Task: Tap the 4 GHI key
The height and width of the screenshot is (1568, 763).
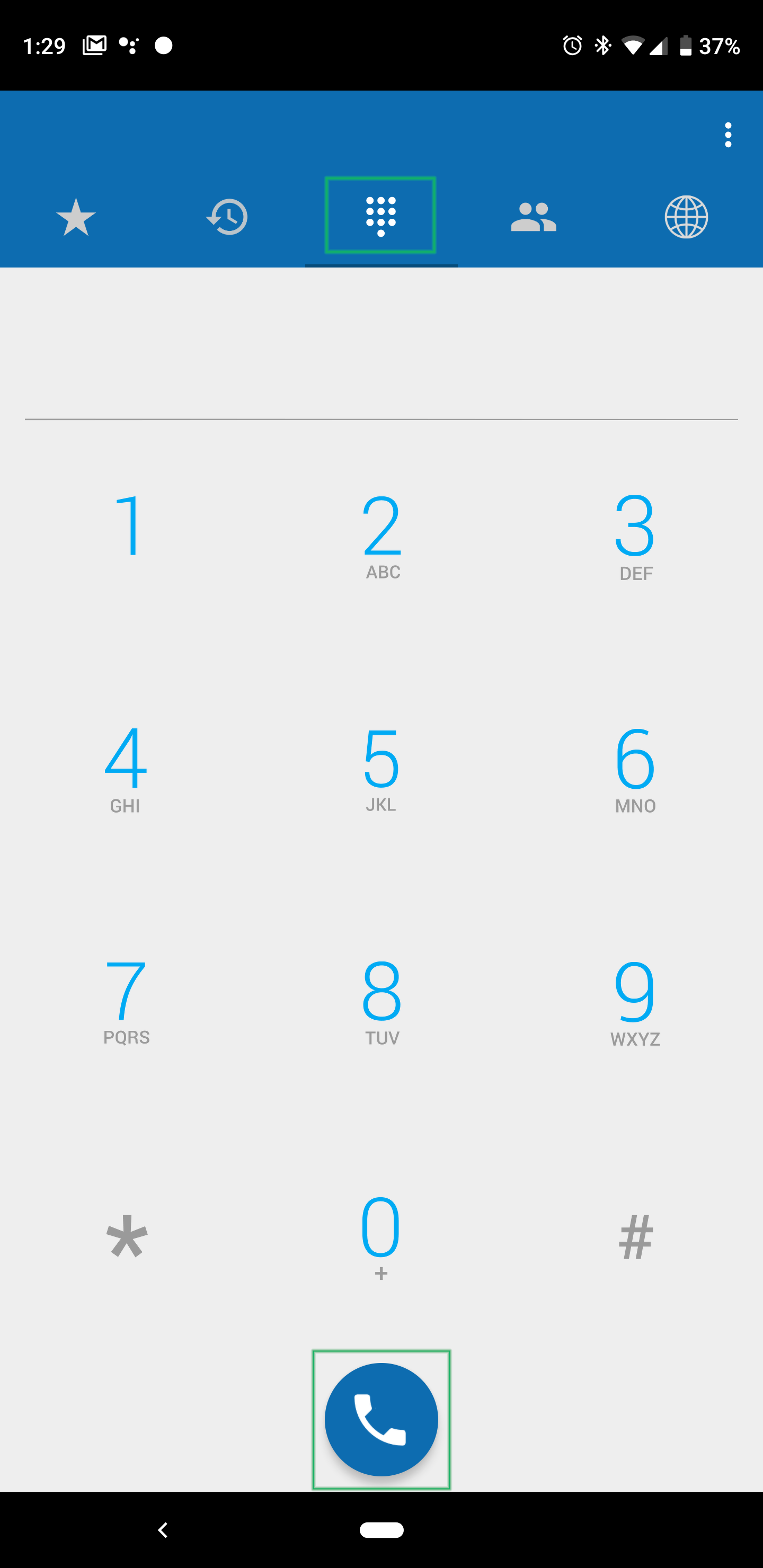Action: click(x=126, y=767)
